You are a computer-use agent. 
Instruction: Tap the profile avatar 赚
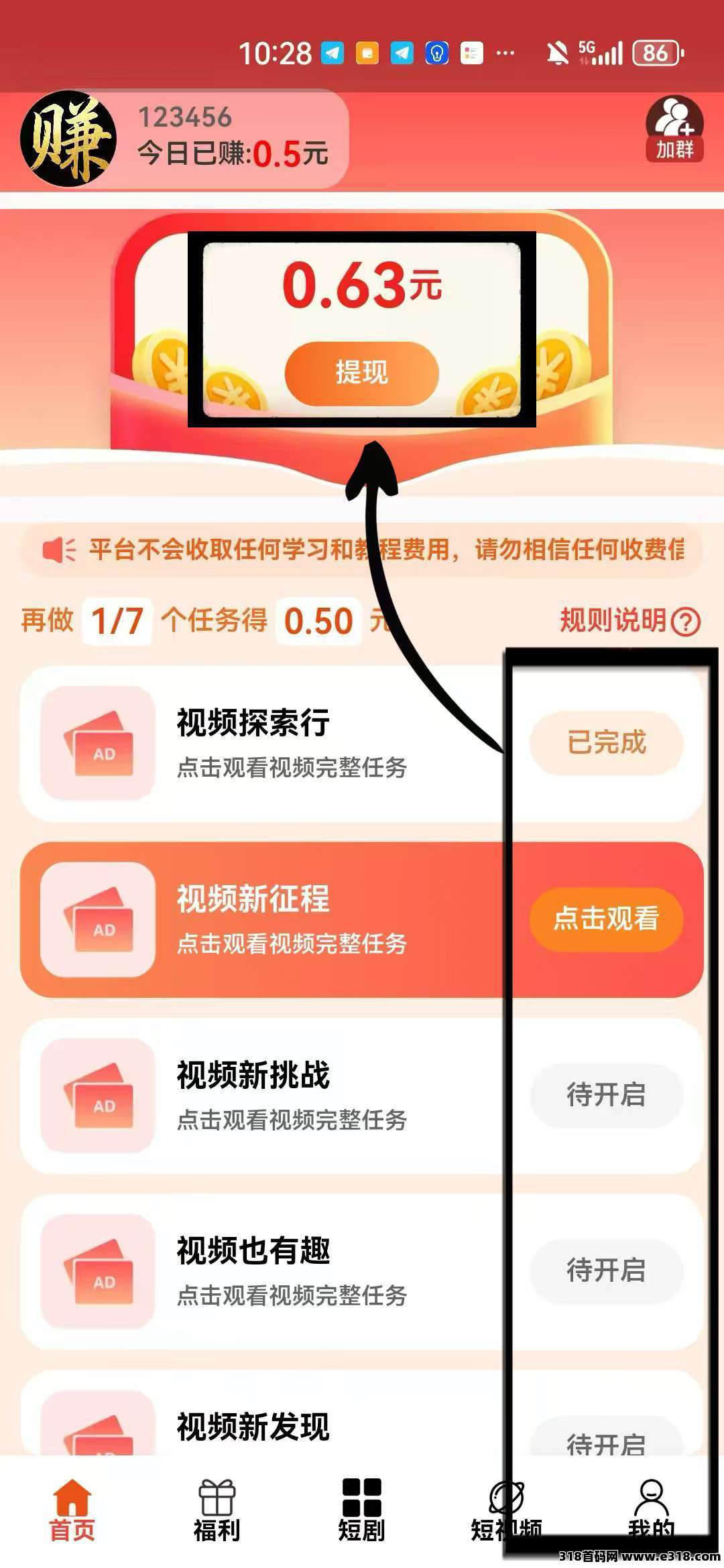pos(68,139)
